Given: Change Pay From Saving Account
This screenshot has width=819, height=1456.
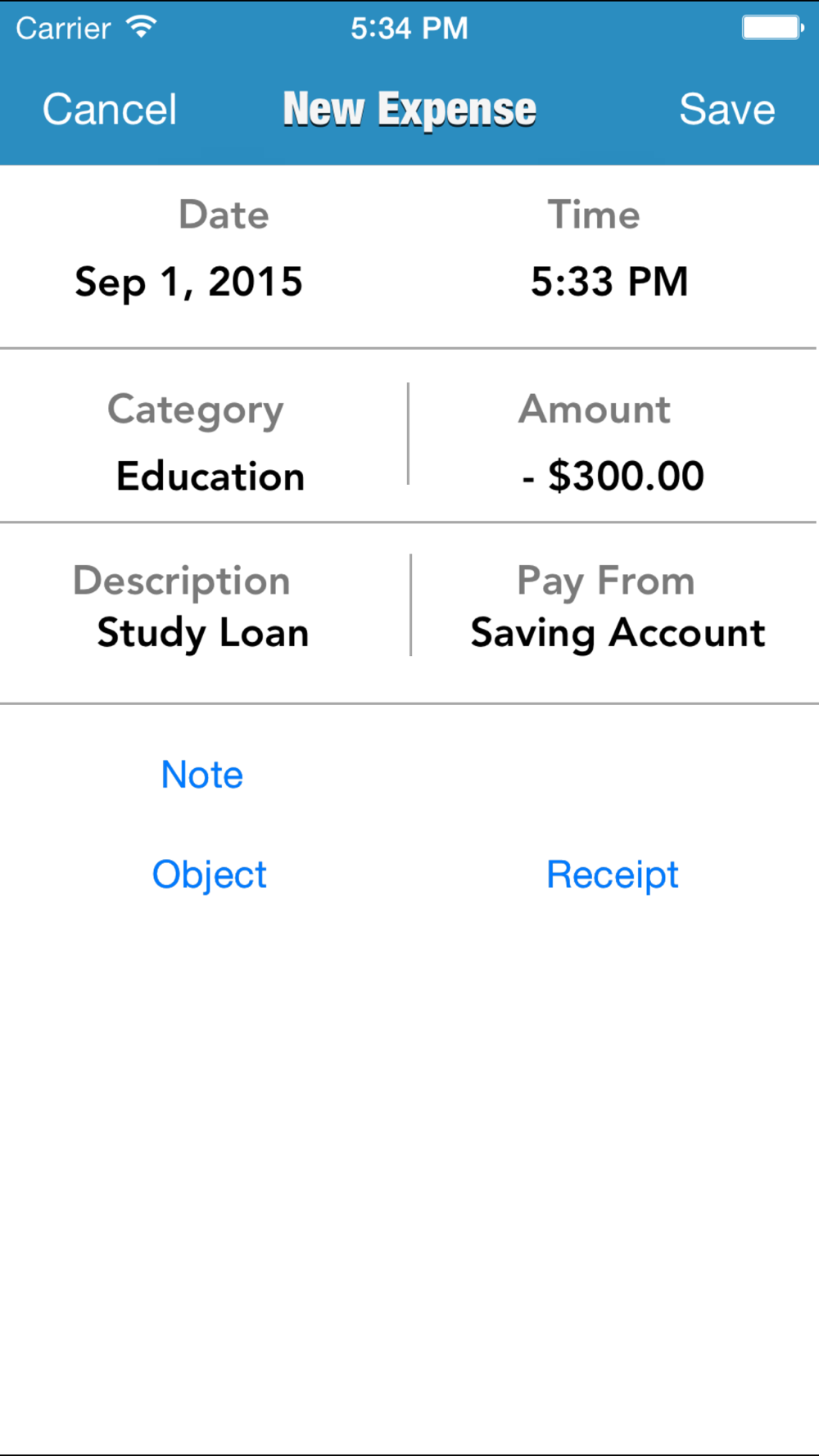Looking at the screenshot, I should coord(618,634).
